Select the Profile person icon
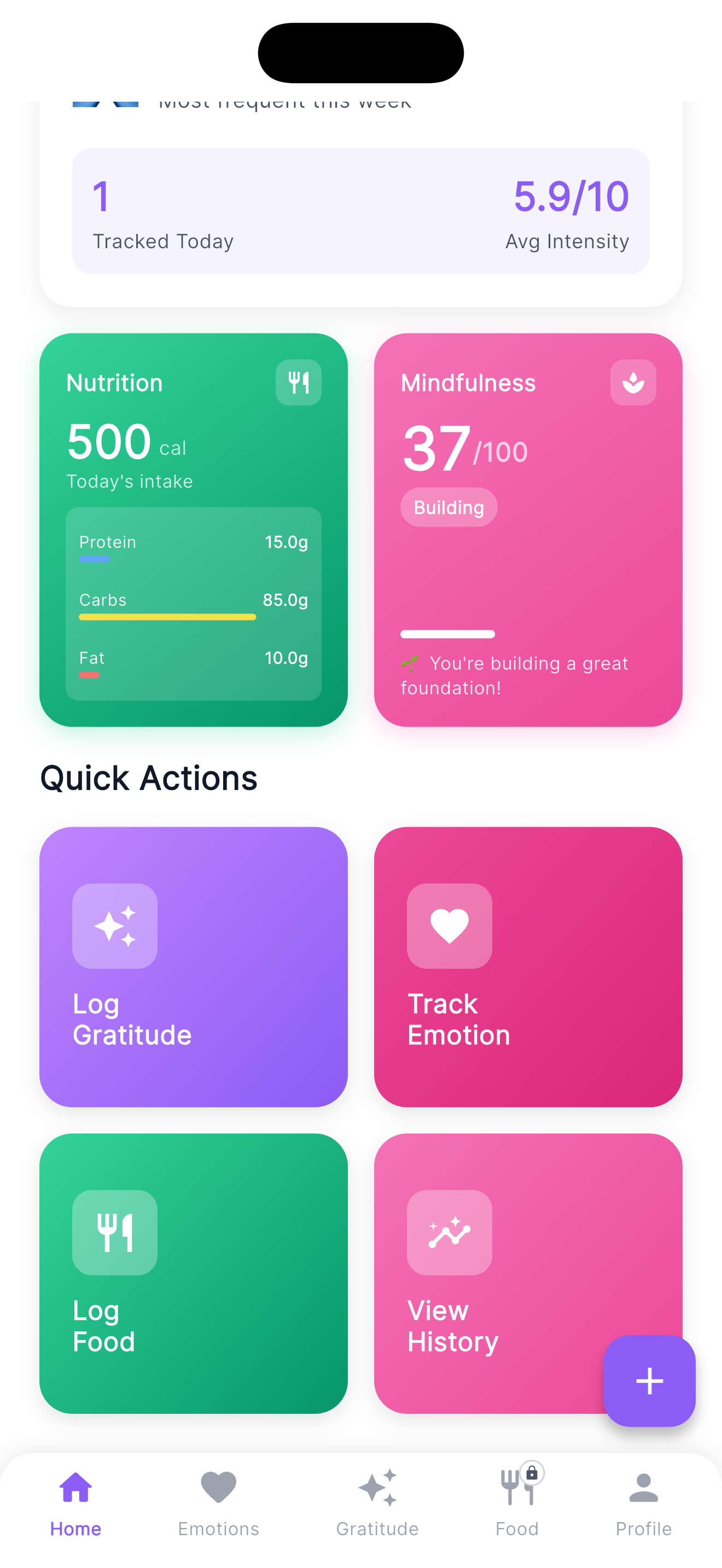 (643, 1486)
